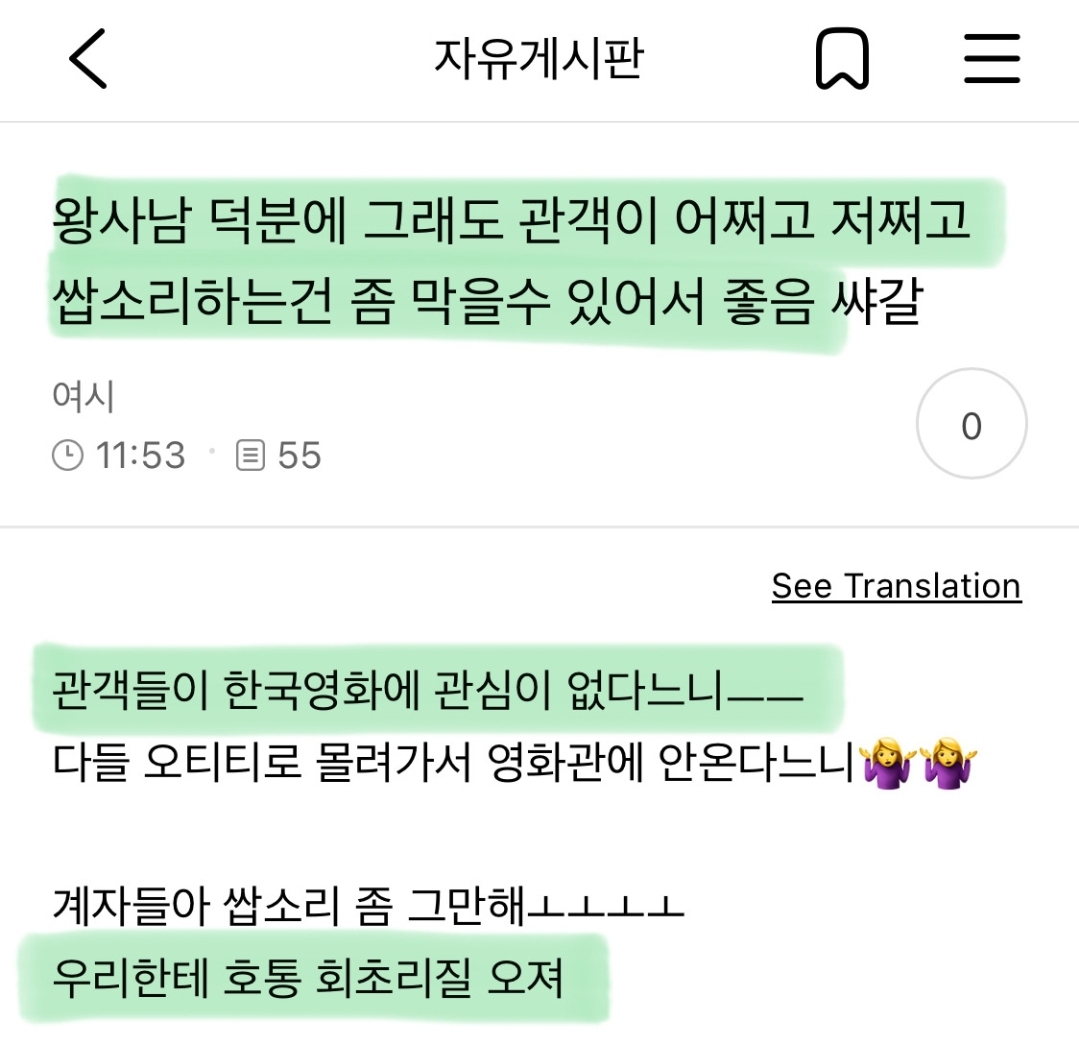Tap the See Translation link
Screen dimensions: 1079x1045
click(896, 586)
